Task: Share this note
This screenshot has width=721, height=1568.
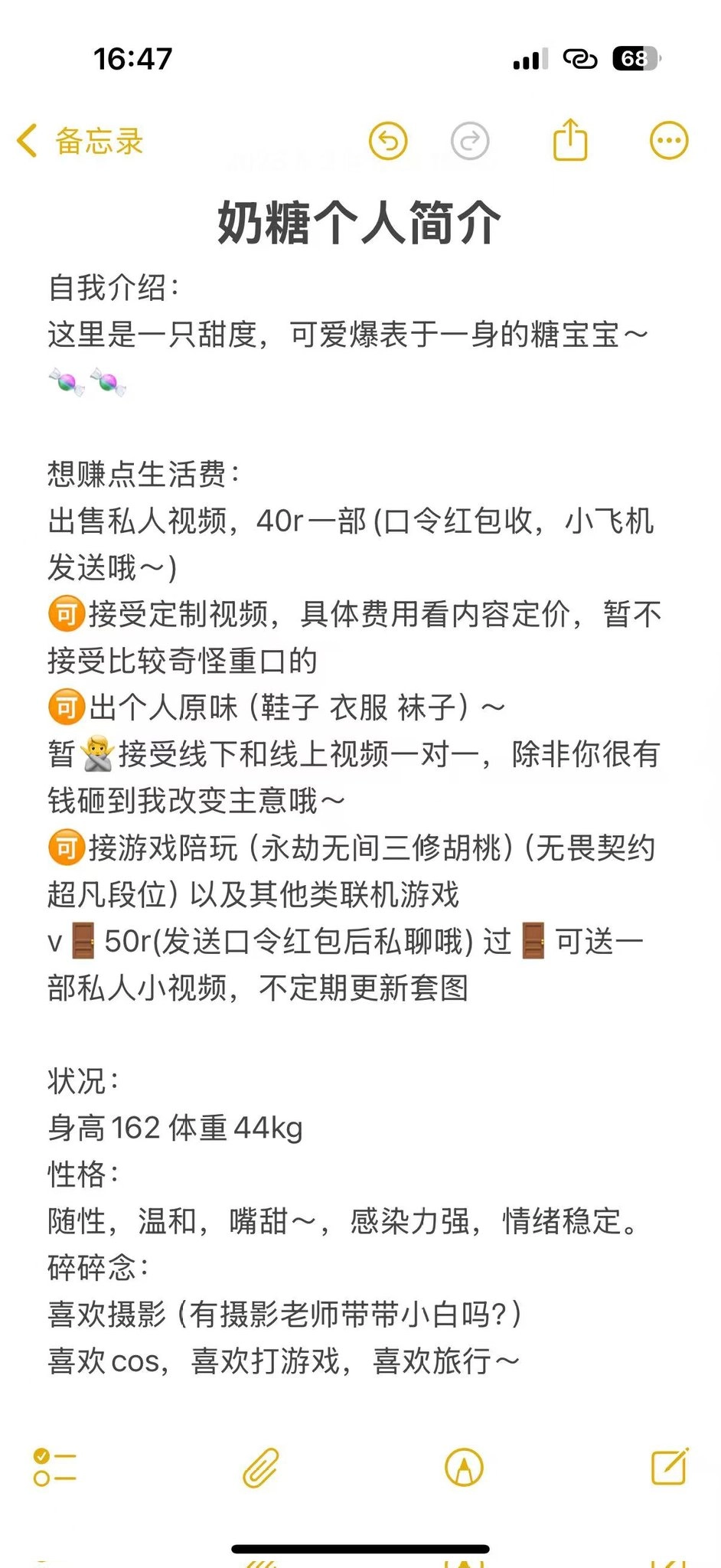Action: (x=570, y=140)
